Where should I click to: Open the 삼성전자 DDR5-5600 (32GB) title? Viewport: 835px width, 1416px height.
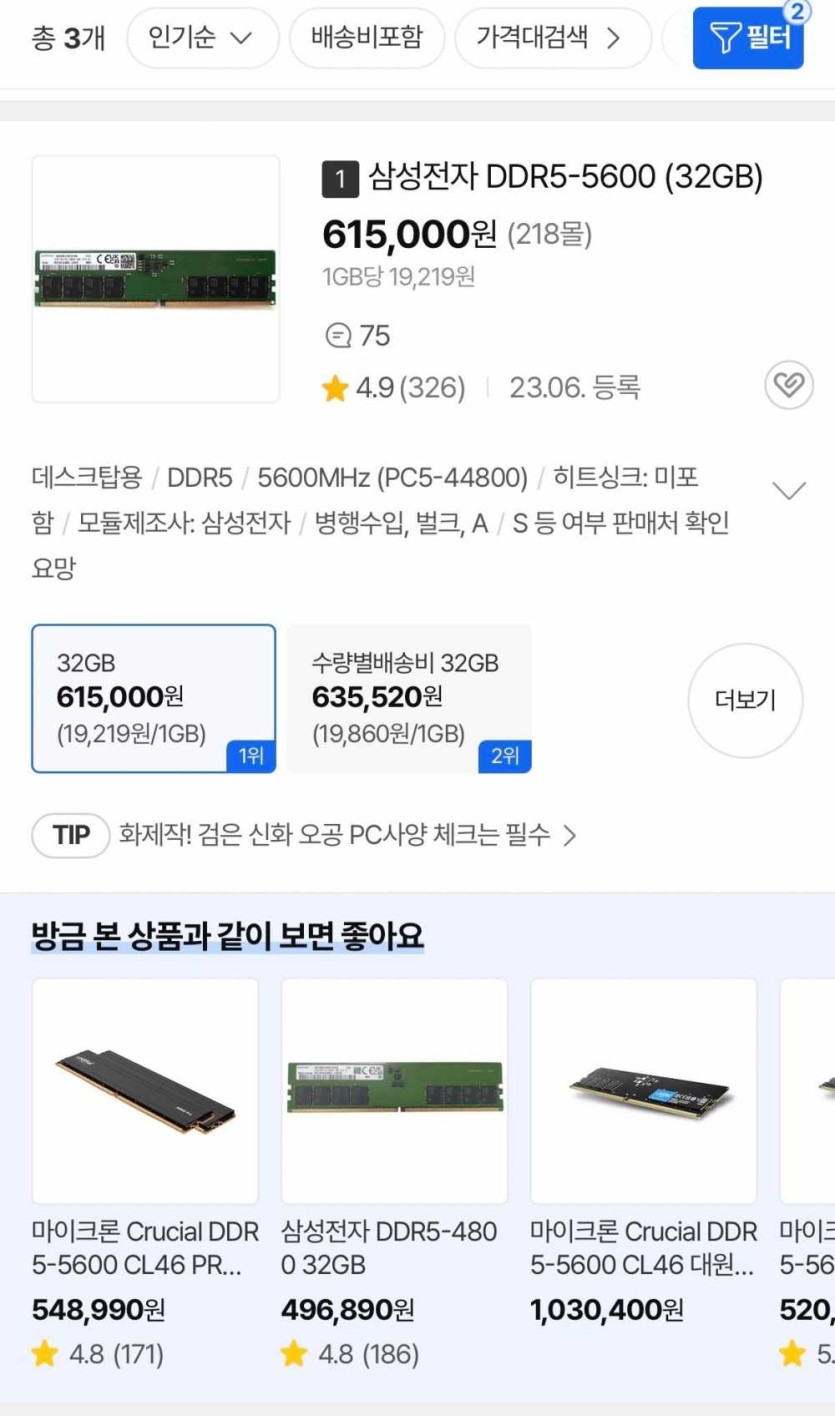coord(565,178)
